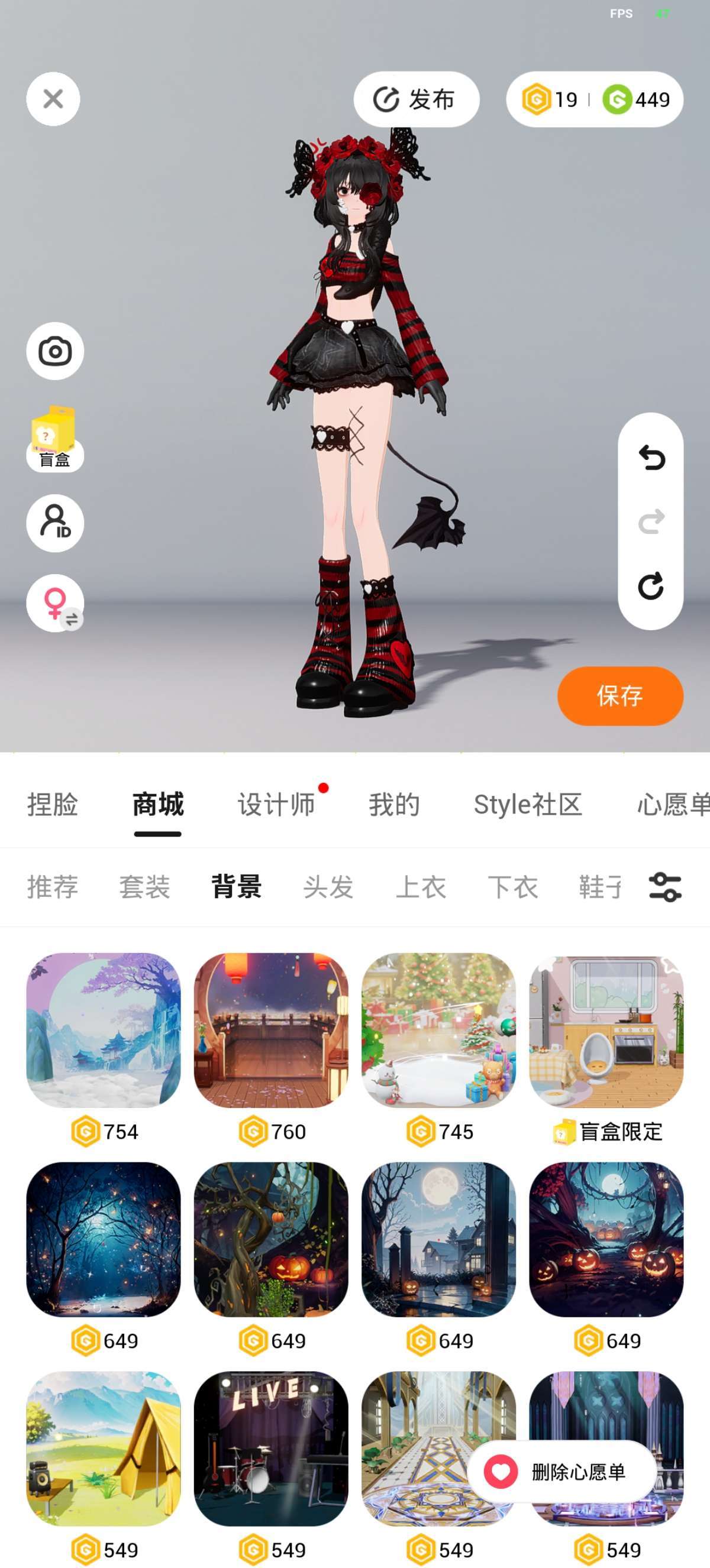Open the category filter settings icon

click(665, 886)
